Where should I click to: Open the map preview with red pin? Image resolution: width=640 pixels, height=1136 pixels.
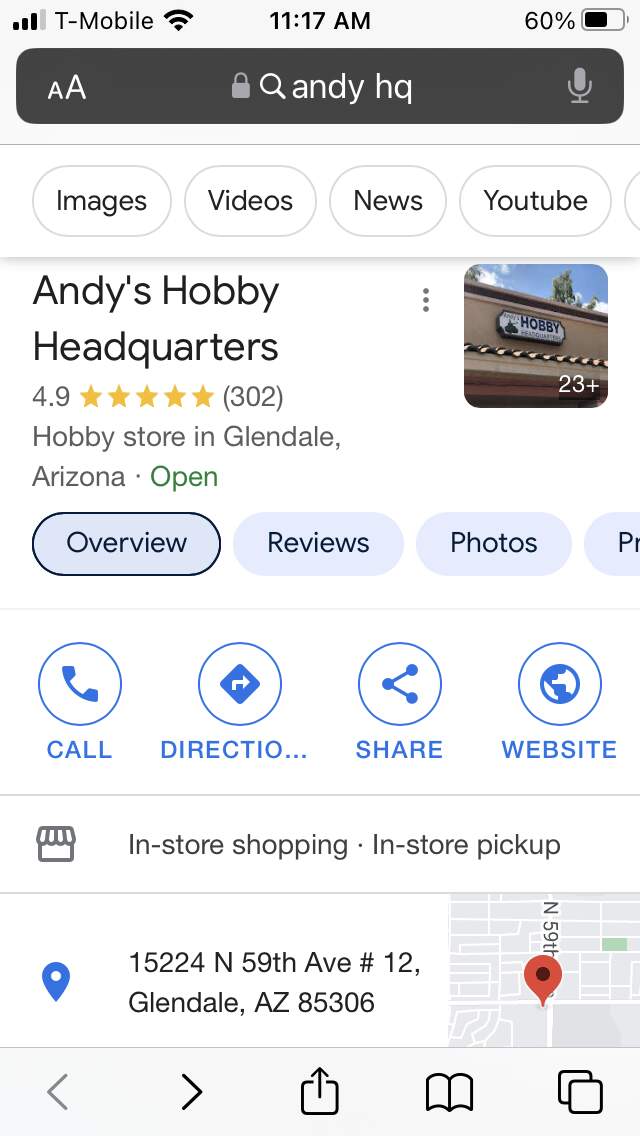pos(544,971)
